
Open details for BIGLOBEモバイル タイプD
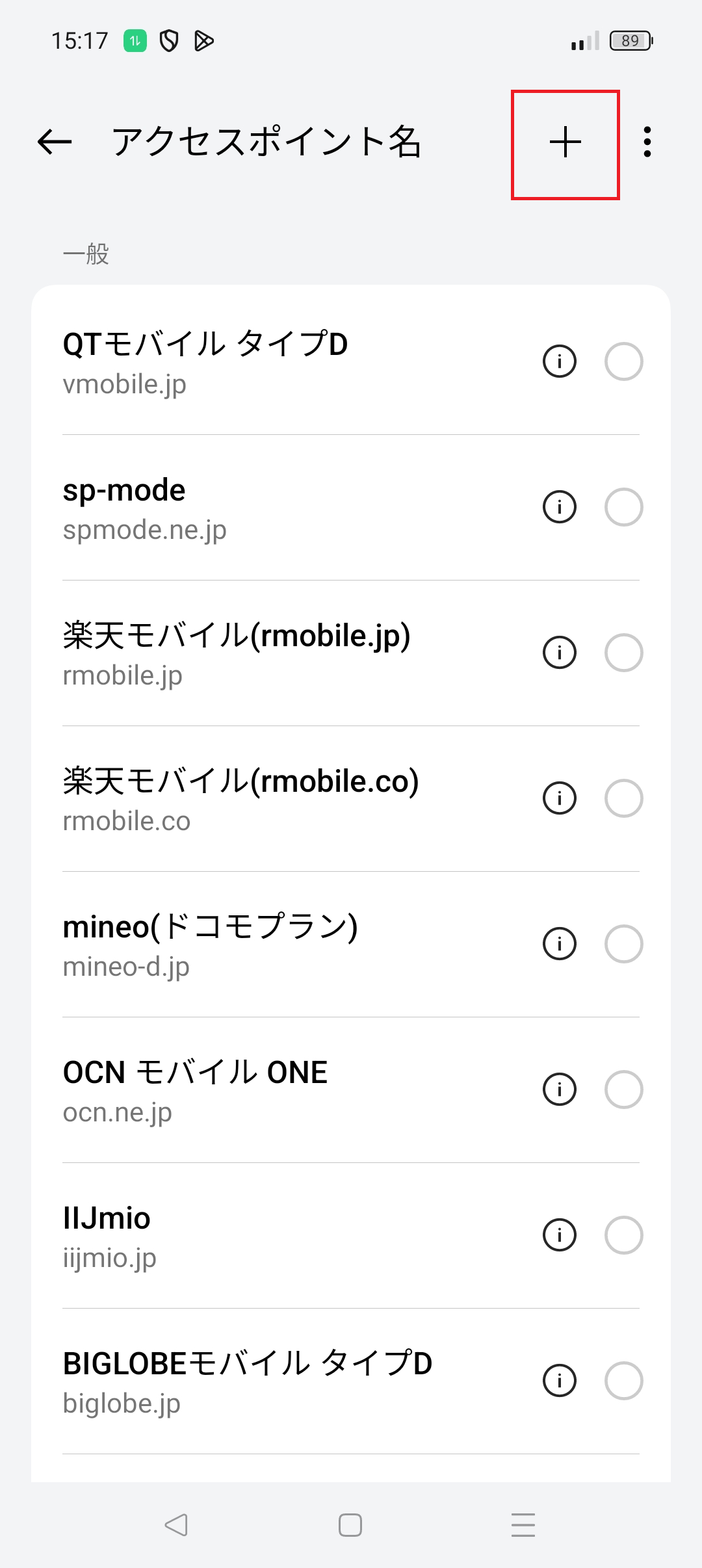coord(559,1381)
